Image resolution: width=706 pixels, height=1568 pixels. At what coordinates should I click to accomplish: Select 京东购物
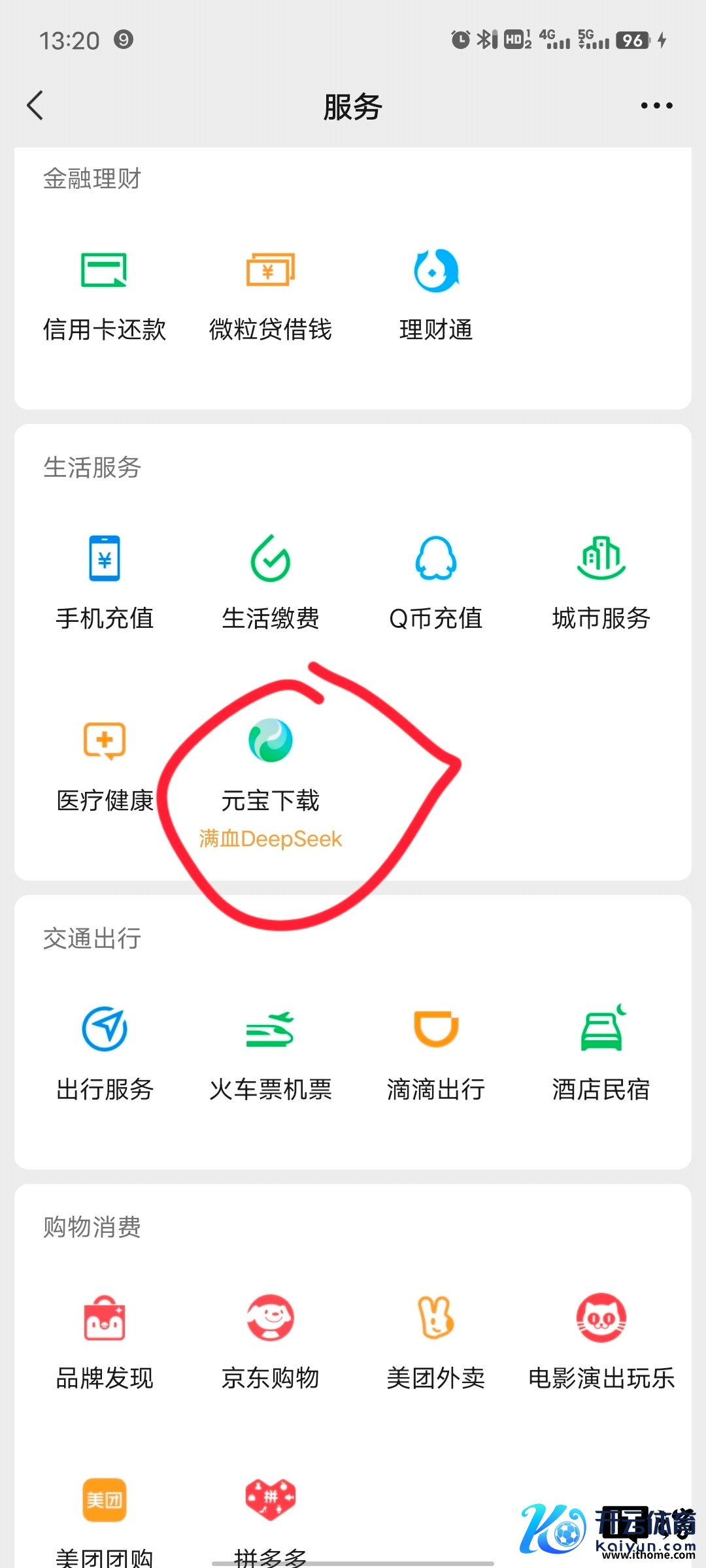click(270, 1339)
